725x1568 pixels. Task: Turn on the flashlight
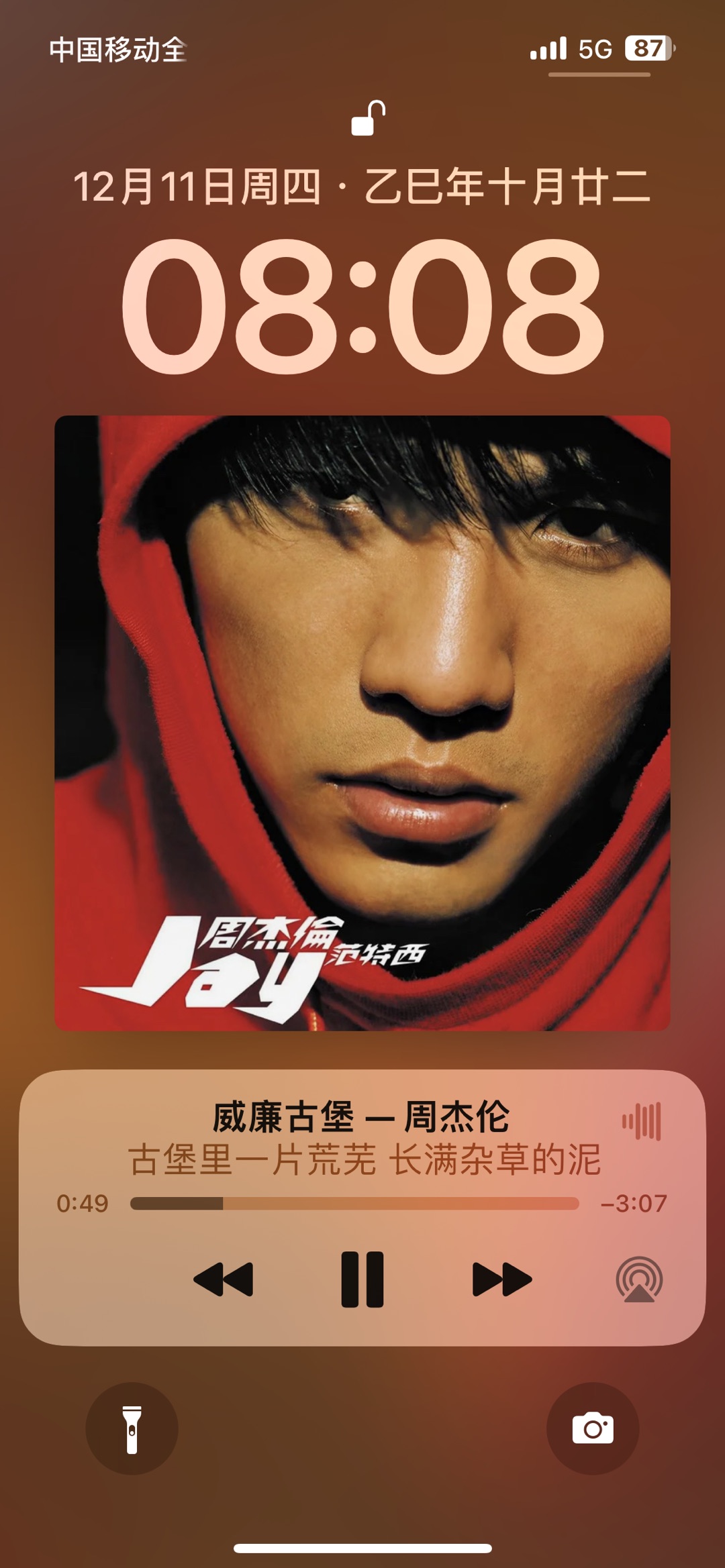click(132, 1428)
